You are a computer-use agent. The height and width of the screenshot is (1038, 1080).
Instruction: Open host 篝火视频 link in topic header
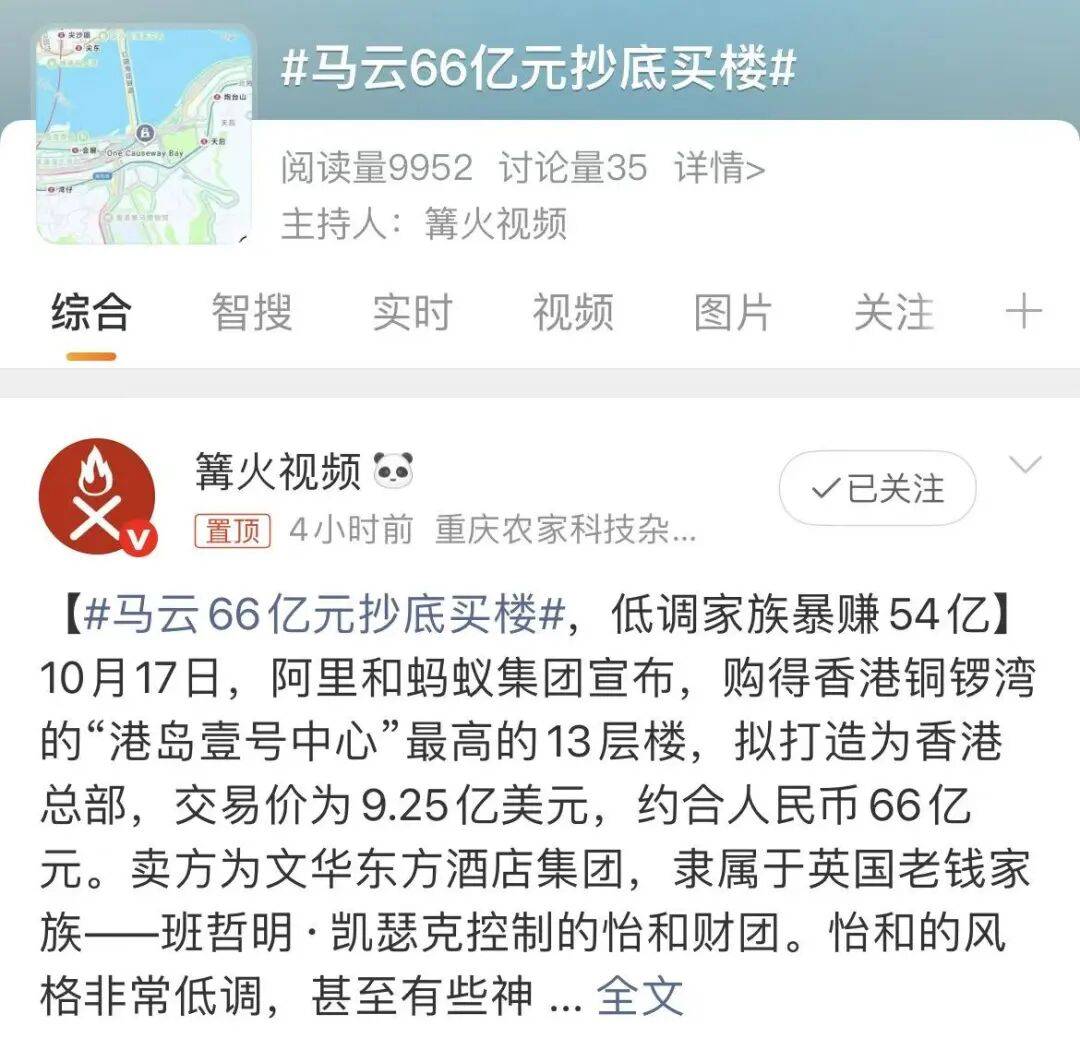tap(495, 223)
